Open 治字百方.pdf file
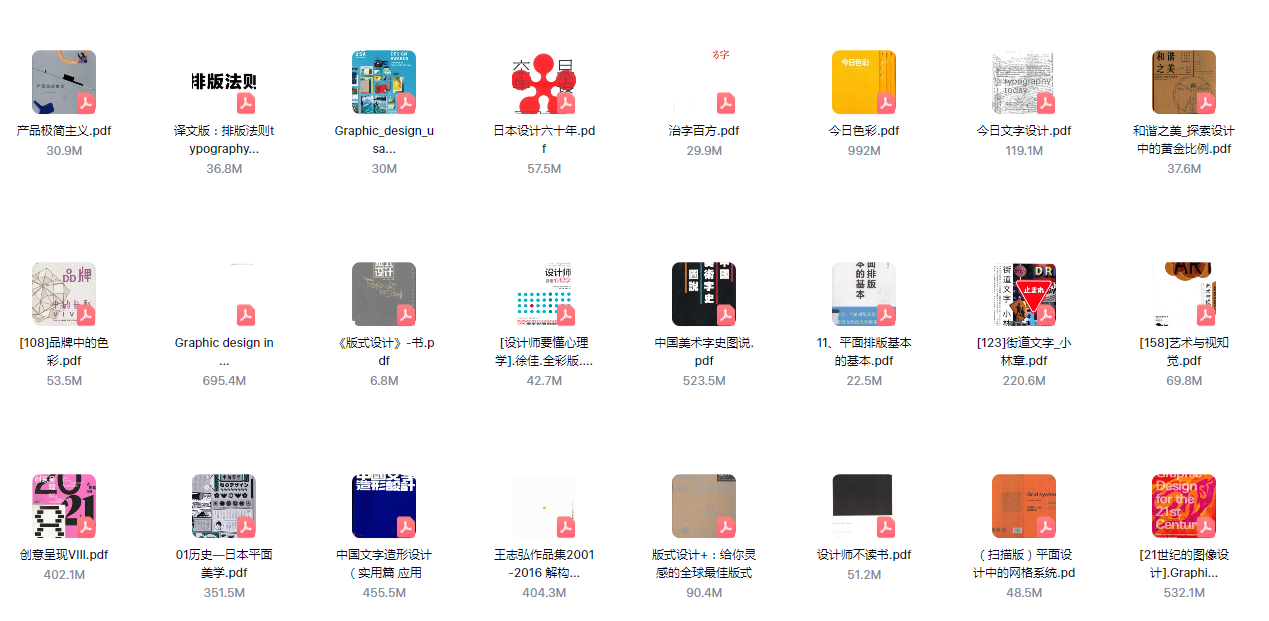 (x=704, y=82)
